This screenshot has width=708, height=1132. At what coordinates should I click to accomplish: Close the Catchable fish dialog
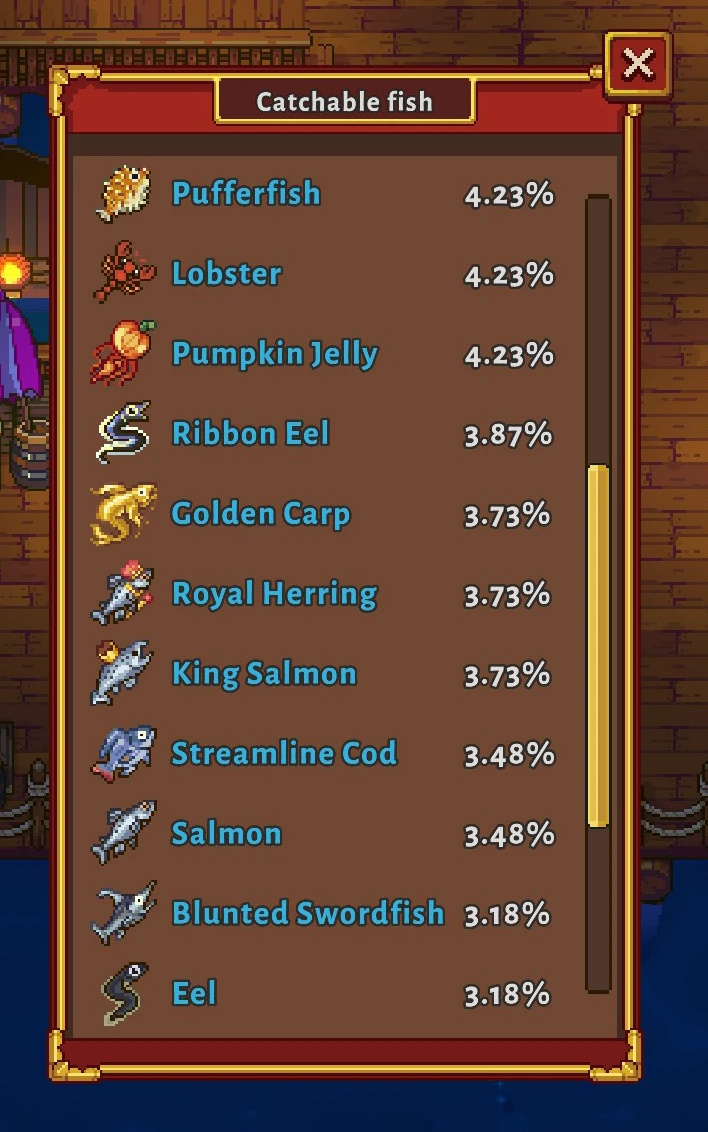638,64
